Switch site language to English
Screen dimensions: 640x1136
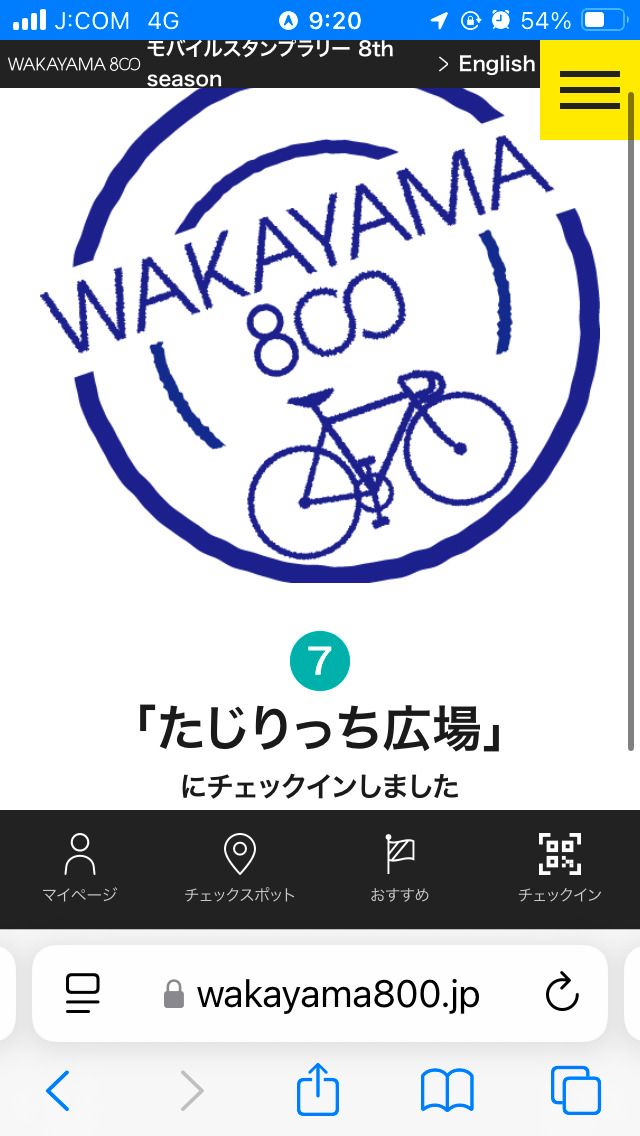pos(487,64)
